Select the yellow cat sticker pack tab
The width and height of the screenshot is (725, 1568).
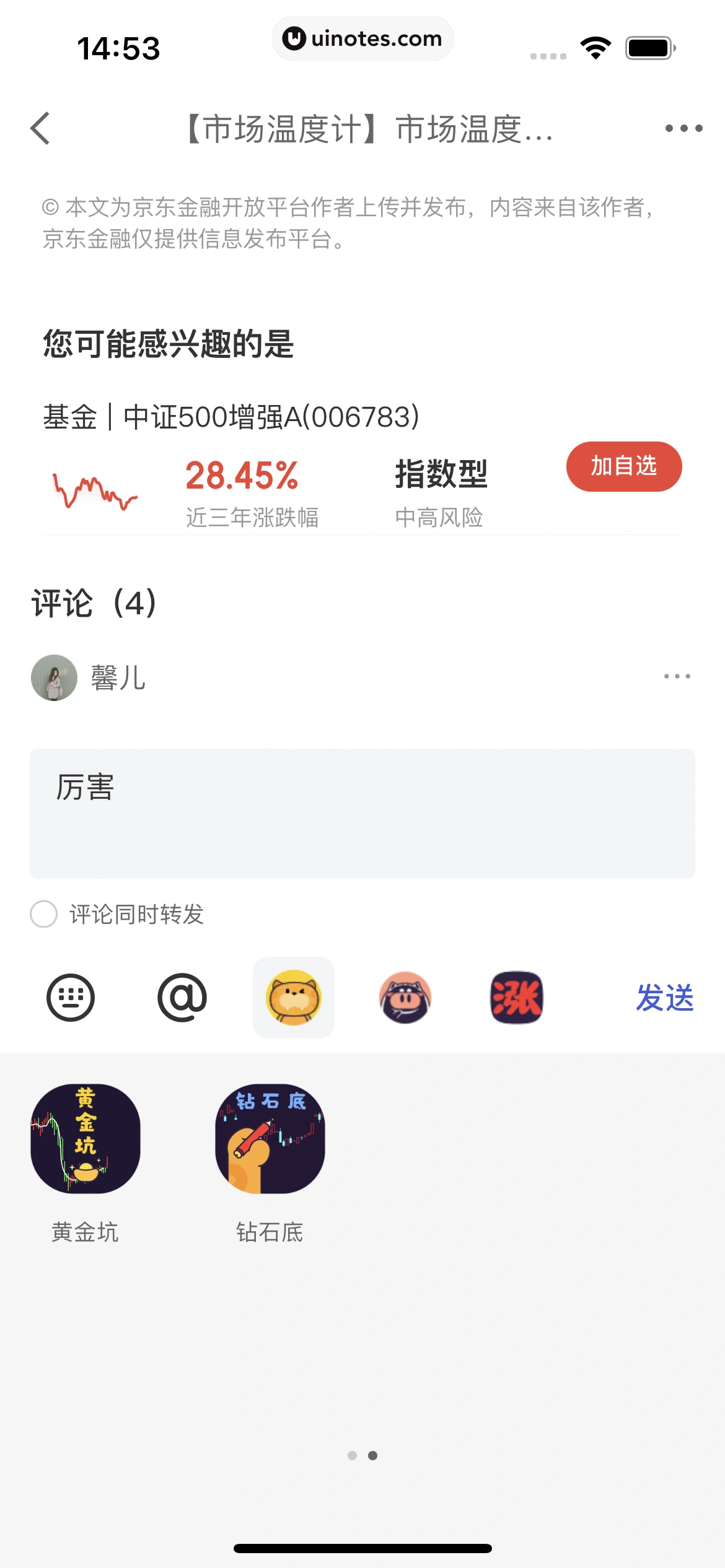point(294,998)
